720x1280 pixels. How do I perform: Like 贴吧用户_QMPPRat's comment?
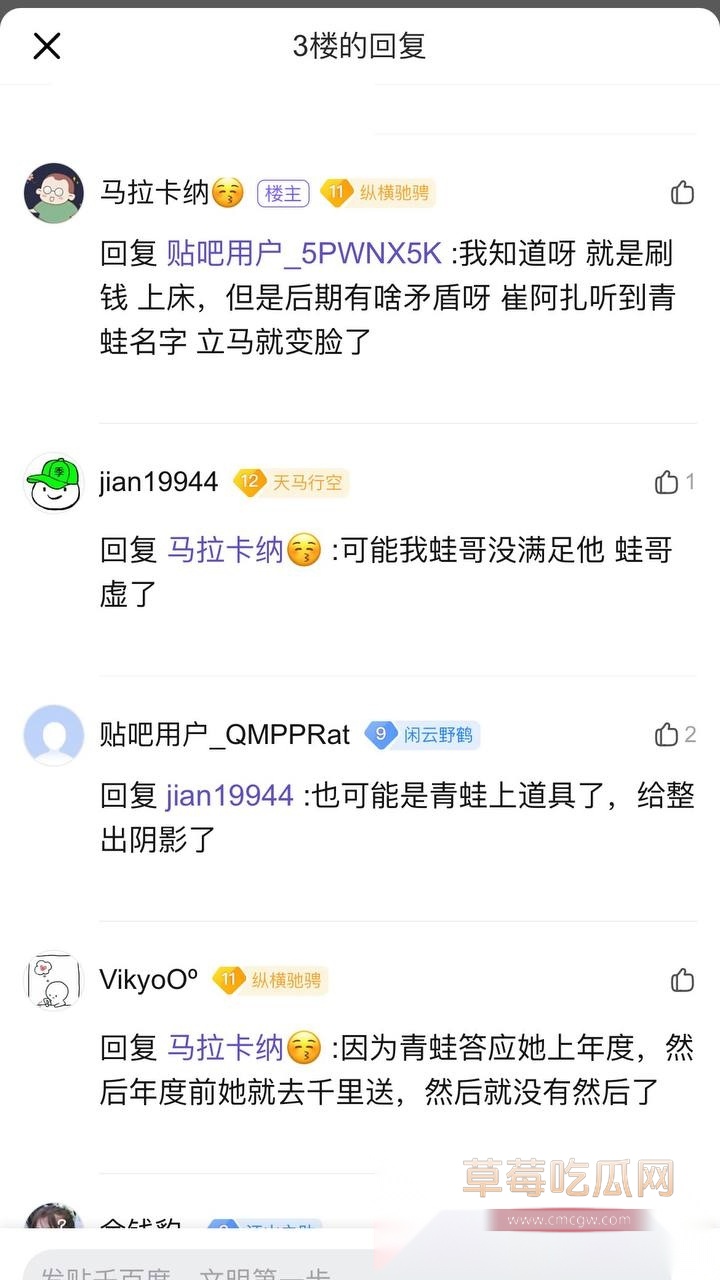pyautogui.click(x=668, y=735)
